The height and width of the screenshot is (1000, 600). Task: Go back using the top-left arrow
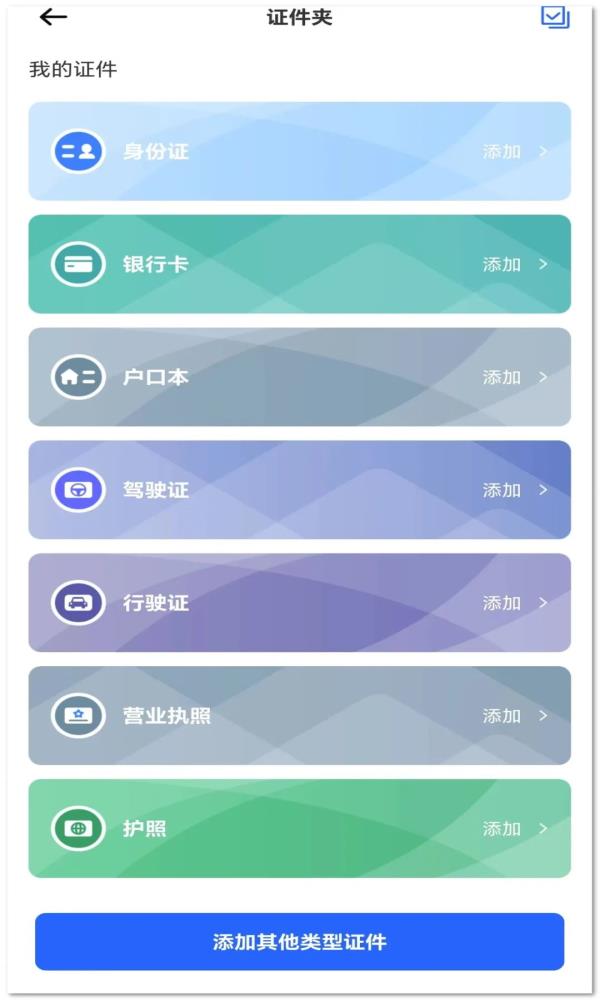[x=53, y=17]
